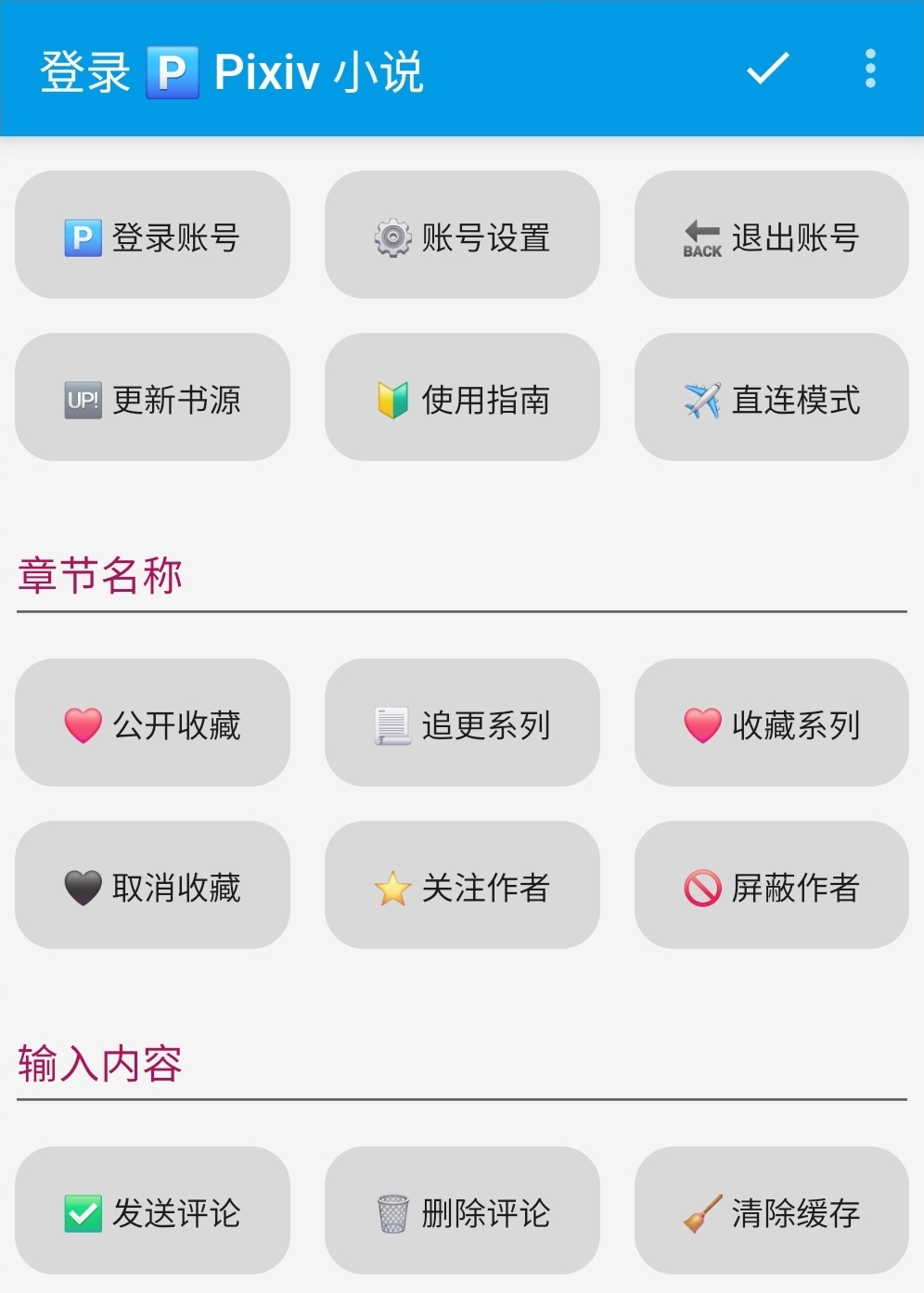Send a comment with 发送评论
Screen dimensions: 924x1293
tap(152, 1211)
